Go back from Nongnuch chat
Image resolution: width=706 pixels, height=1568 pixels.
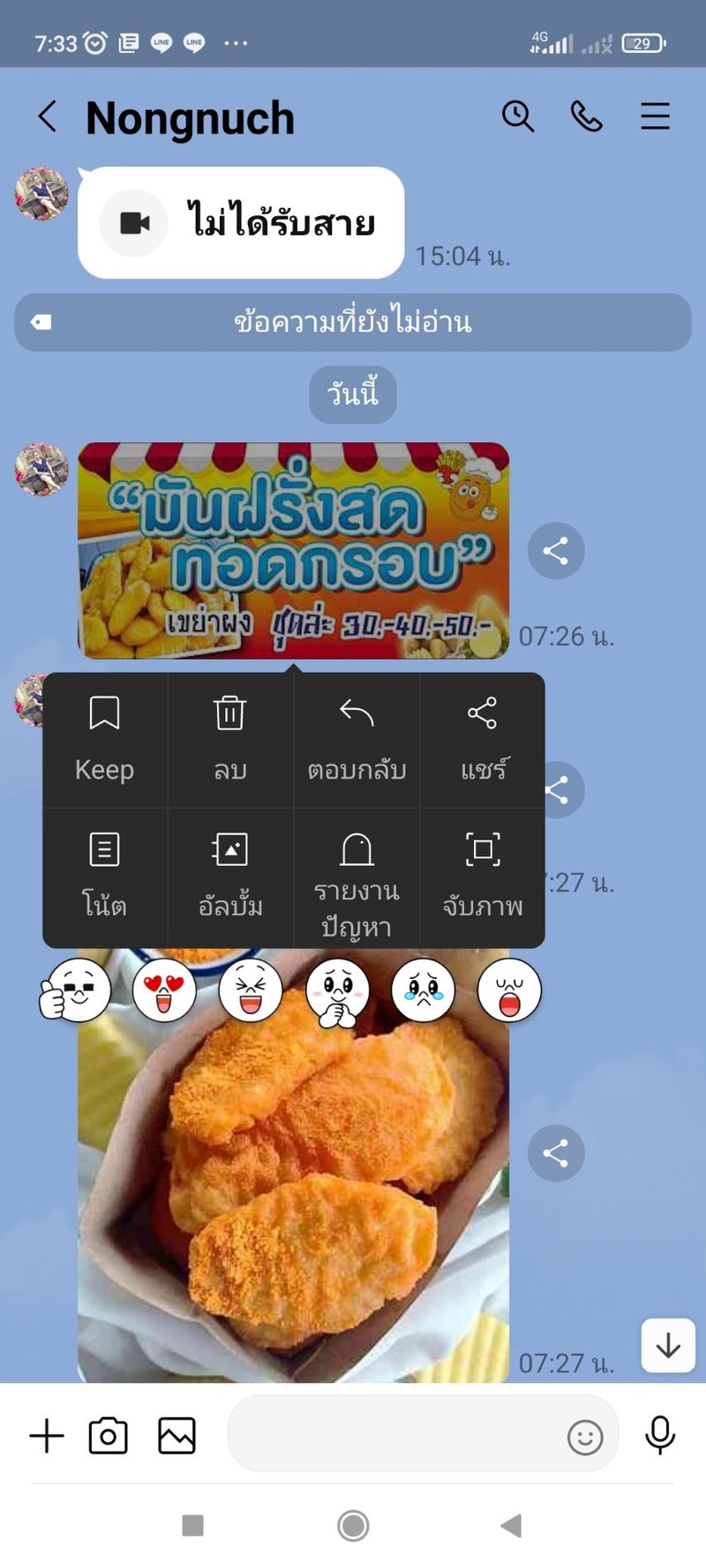[48, 116]
